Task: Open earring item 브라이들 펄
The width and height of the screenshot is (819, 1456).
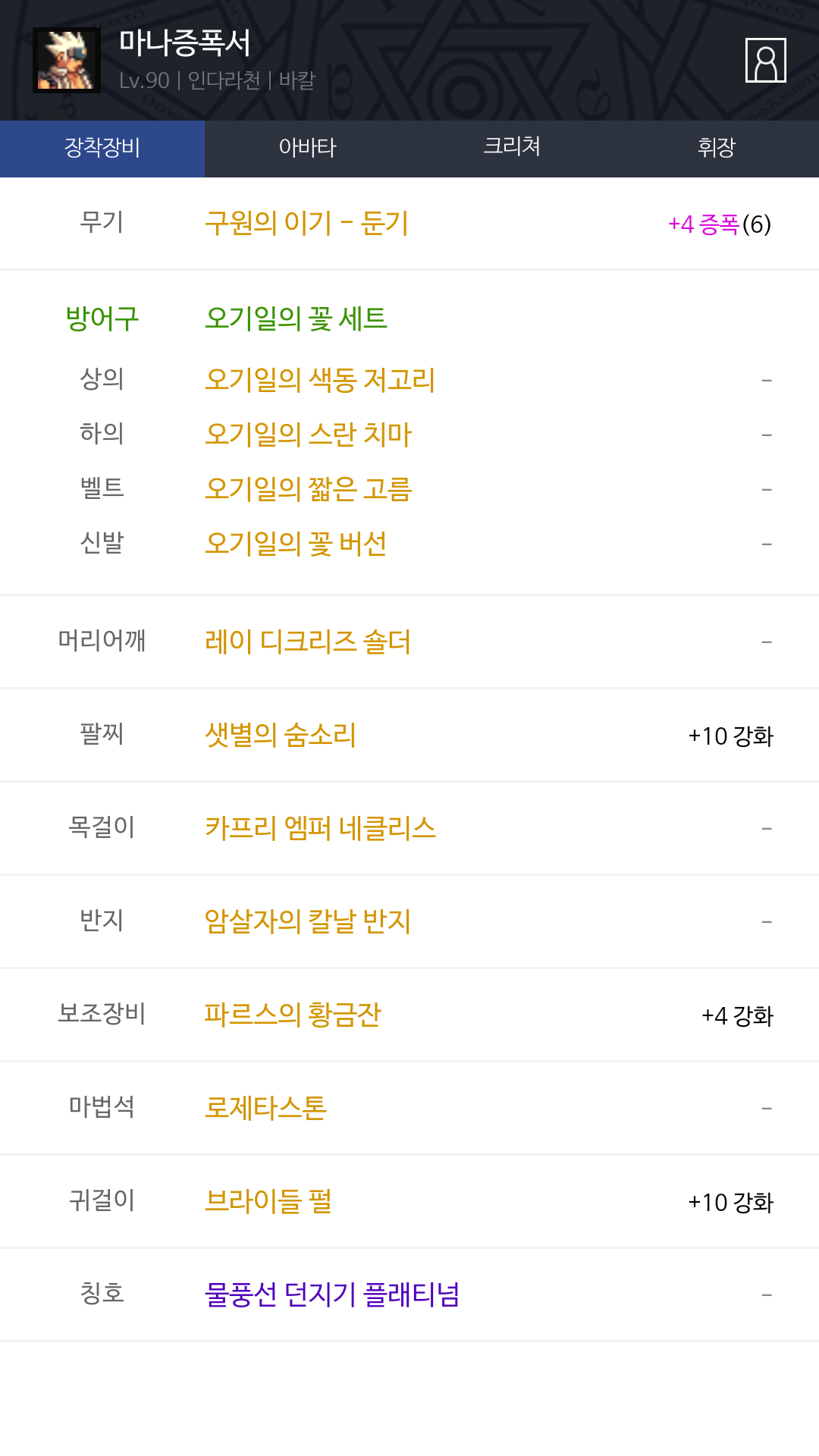Action: (x=268, y=1202)
